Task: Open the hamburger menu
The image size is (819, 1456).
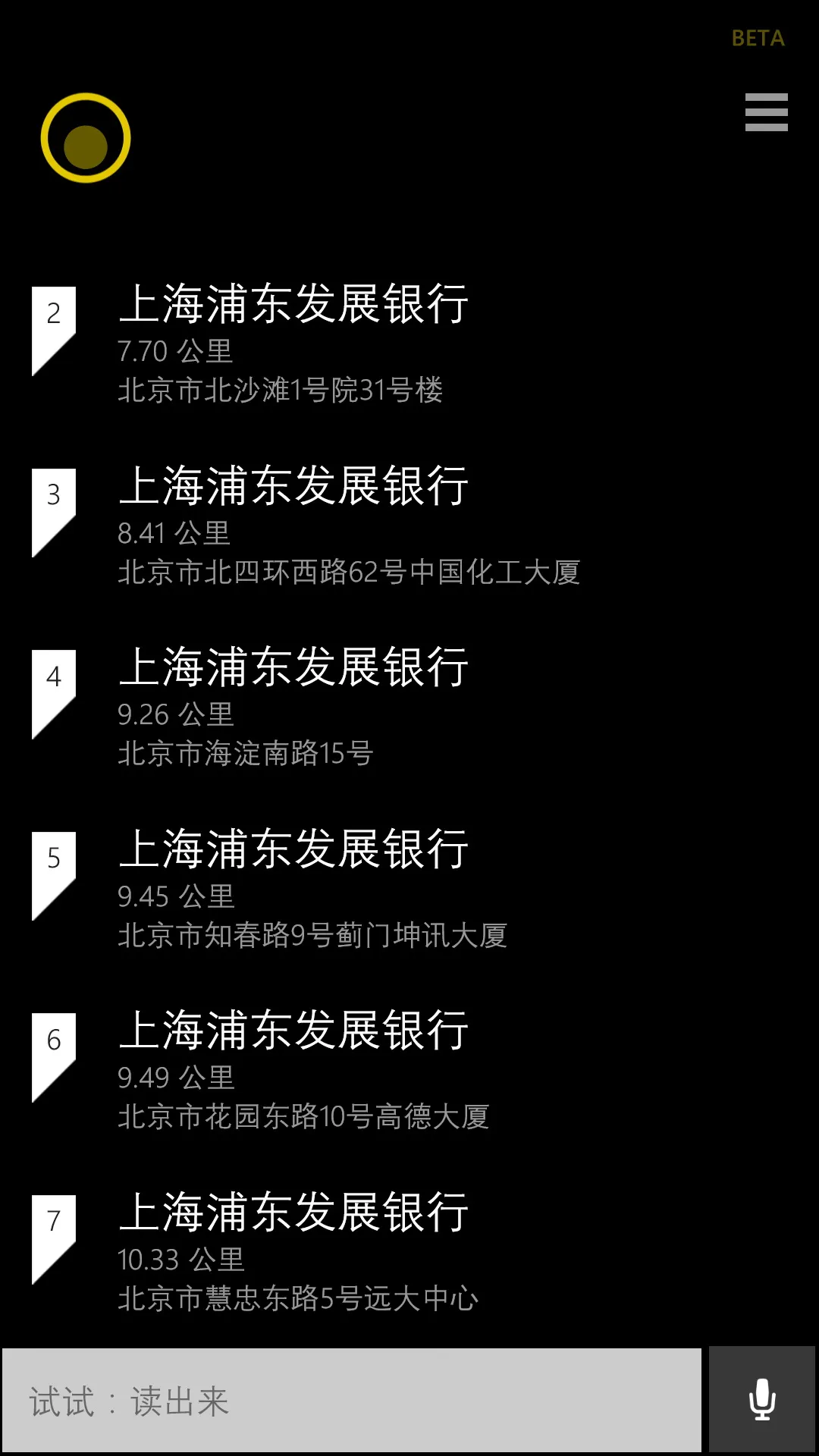Action: click(x=766, y=112)
